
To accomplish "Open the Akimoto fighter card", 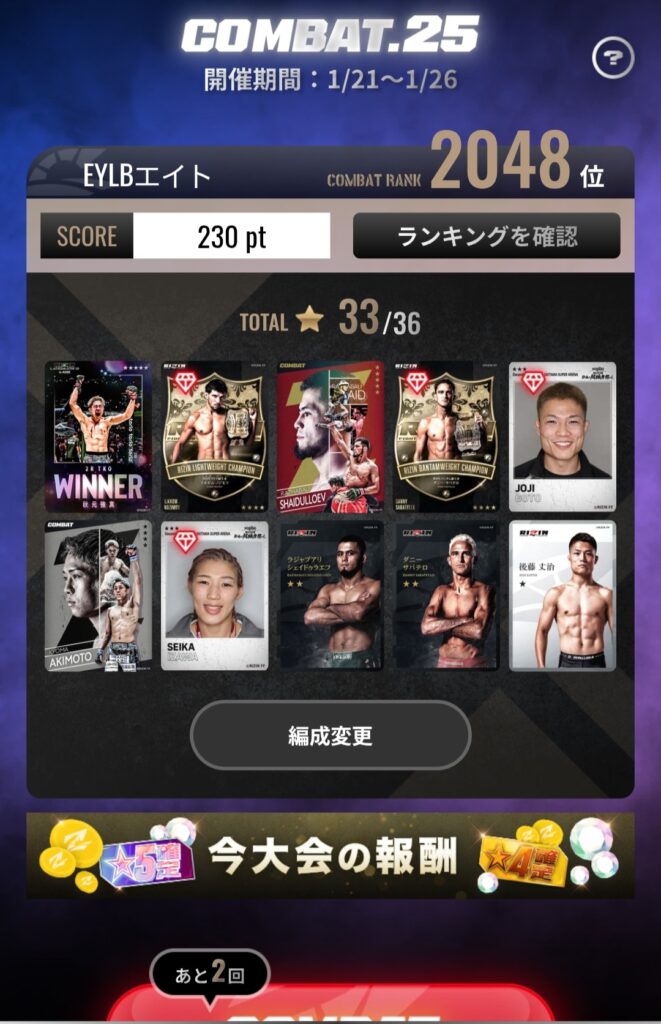I will pos(98,595).
